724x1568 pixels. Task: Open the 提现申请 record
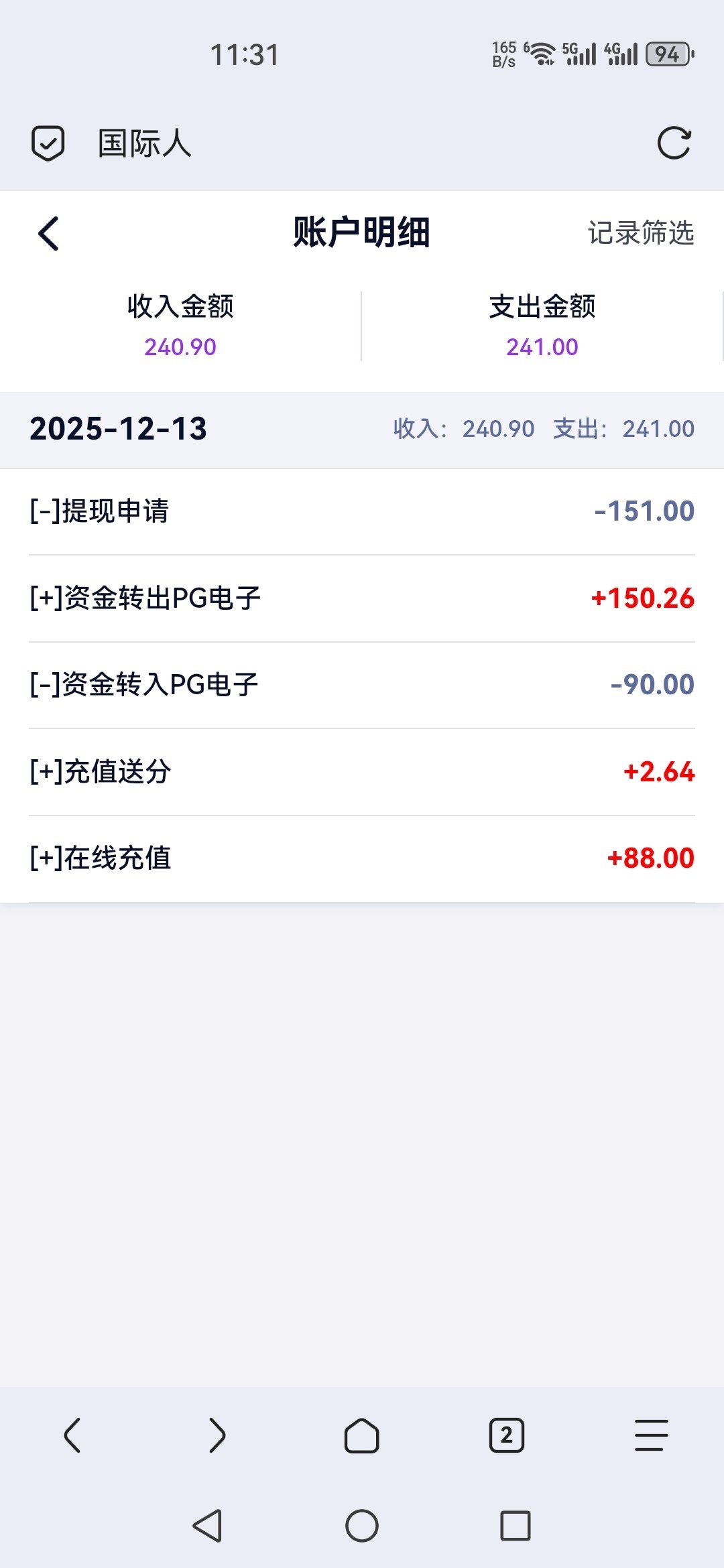pyautogui.click(x=362, y=511)
